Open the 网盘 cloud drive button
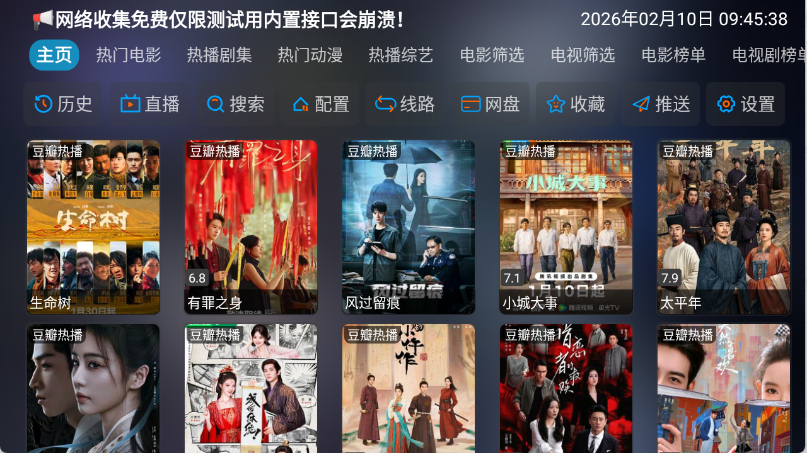The image size is (807, 453). pyautogui.click(x=490, y=104)
